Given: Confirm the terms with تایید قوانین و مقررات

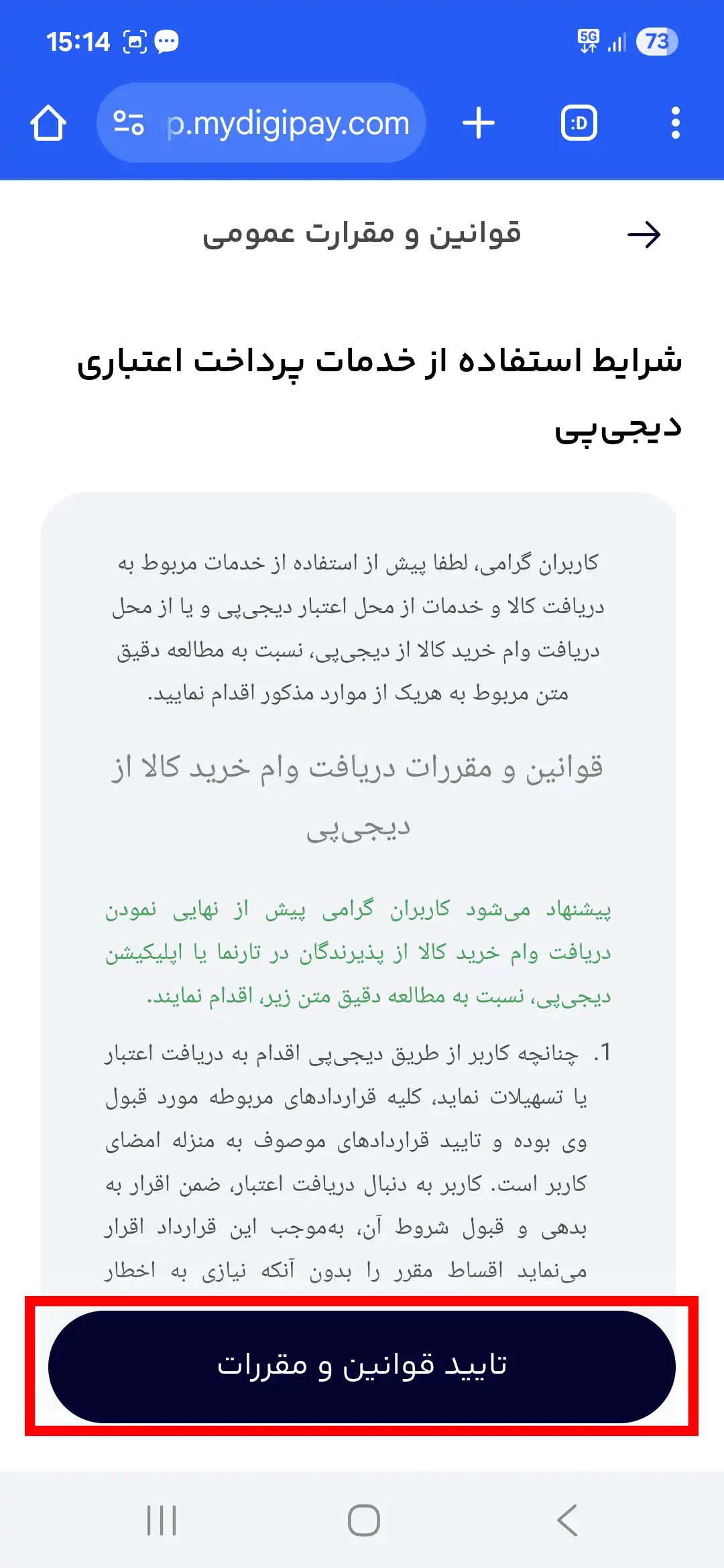Looking at the screenshot, I should (x=362, y=1366).
